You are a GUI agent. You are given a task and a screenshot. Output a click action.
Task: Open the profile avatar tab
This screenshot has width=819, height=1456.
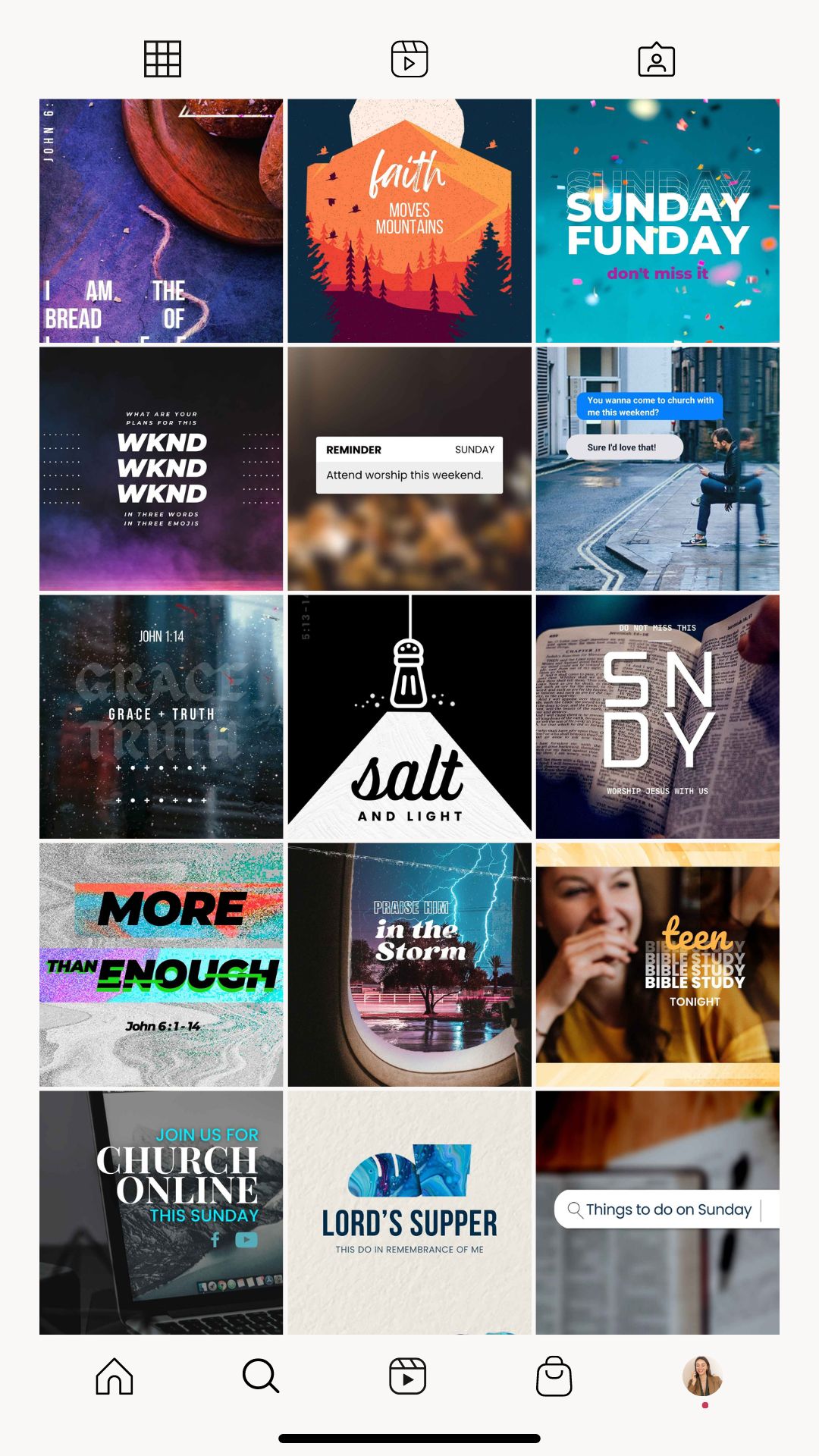(702, 1376)
